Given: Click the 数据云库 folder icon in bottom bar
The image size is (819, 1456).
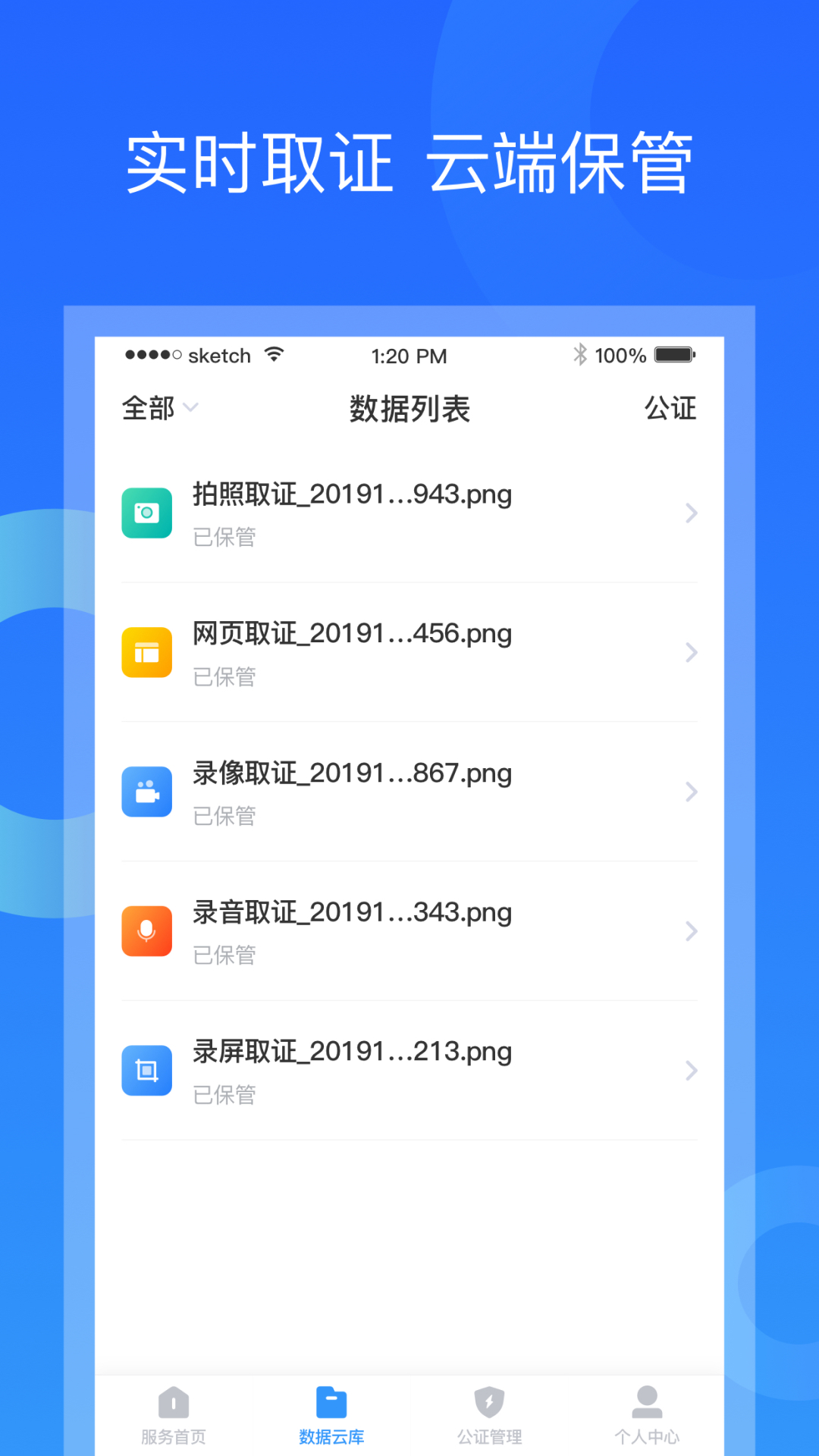Looking at the screenshot, I should pos(331,1404).
